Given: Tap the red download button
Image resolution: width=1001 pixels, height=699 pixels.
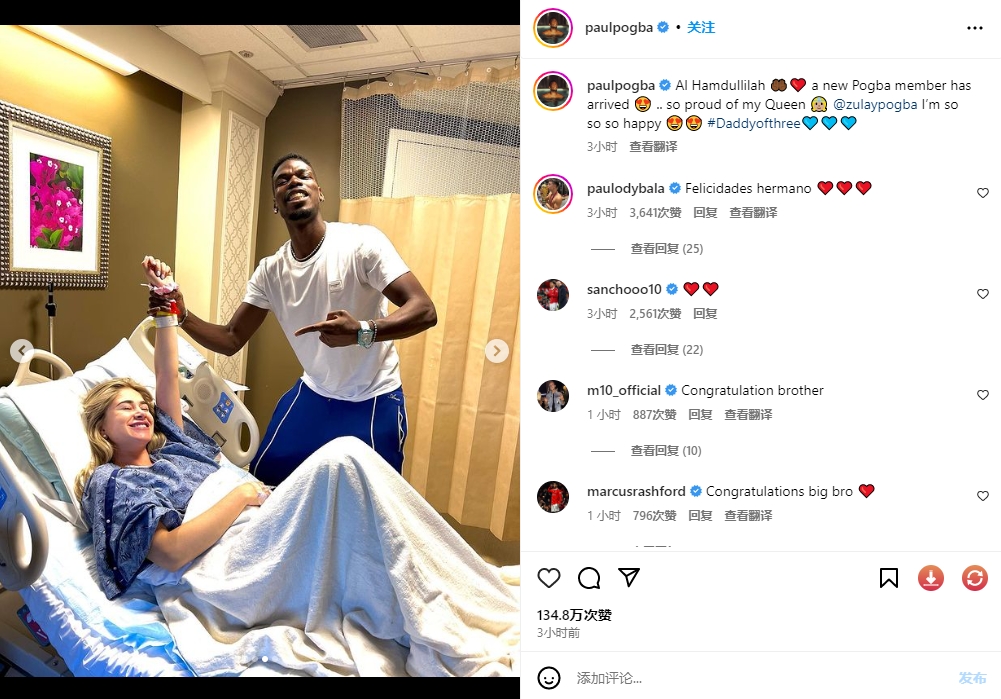Looking at the screenshot, I should point(930,577).
